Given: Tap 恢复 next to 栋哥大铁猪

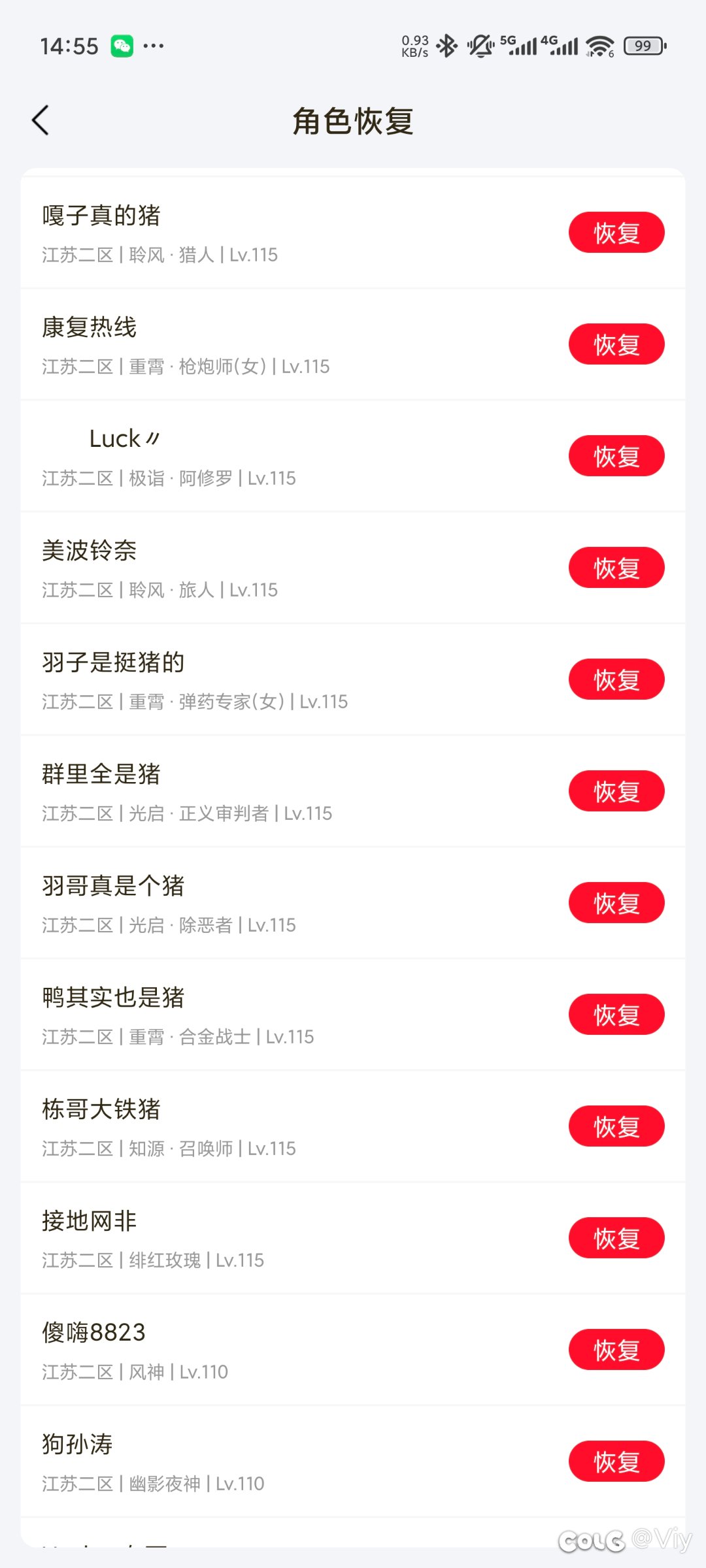Looking at the screenshot, I should (x=616, y=1126).
